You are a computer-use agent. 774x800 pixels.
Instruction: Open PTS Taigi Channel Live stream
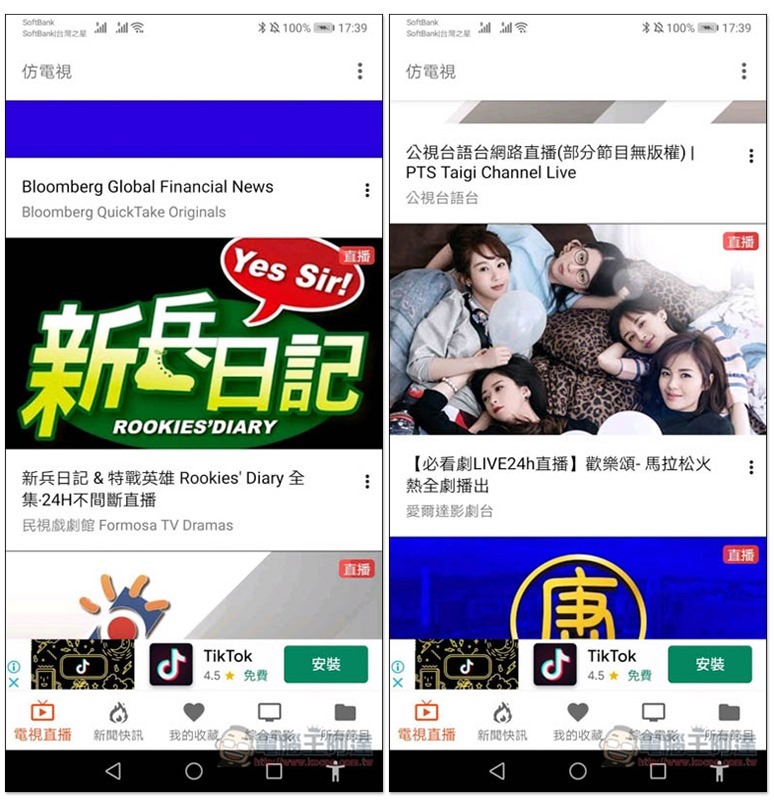[x=550, y=163]
